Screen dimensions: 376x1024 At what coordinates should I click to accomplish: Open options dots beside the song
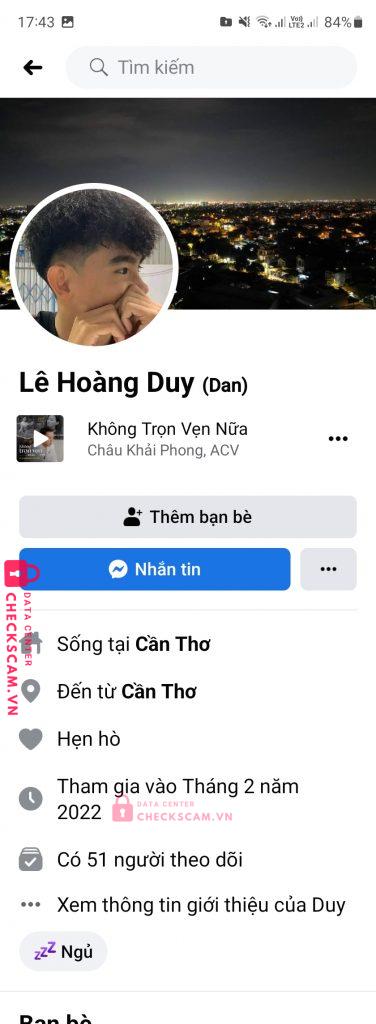[x=337, y=439]
